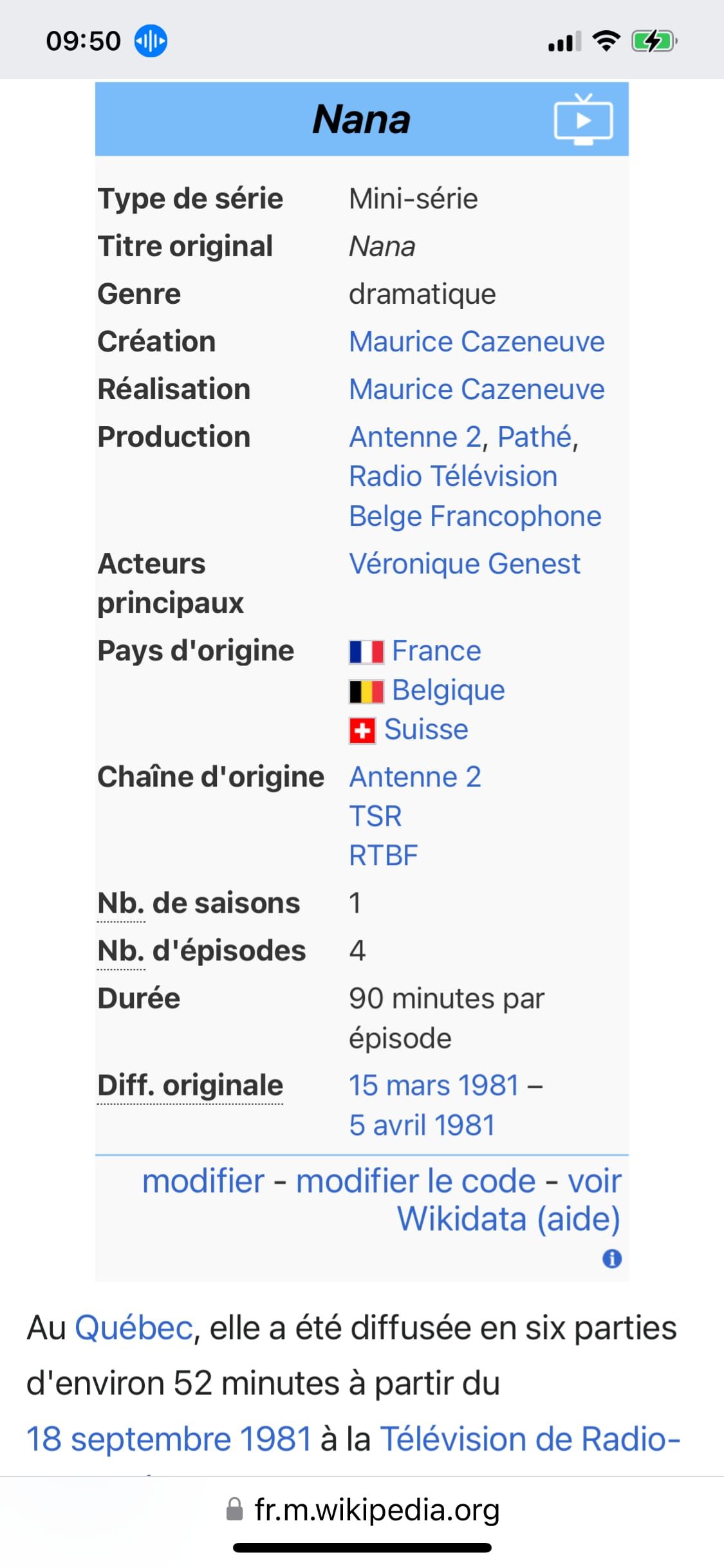Tap the infobox info icon

(612, 1258)
